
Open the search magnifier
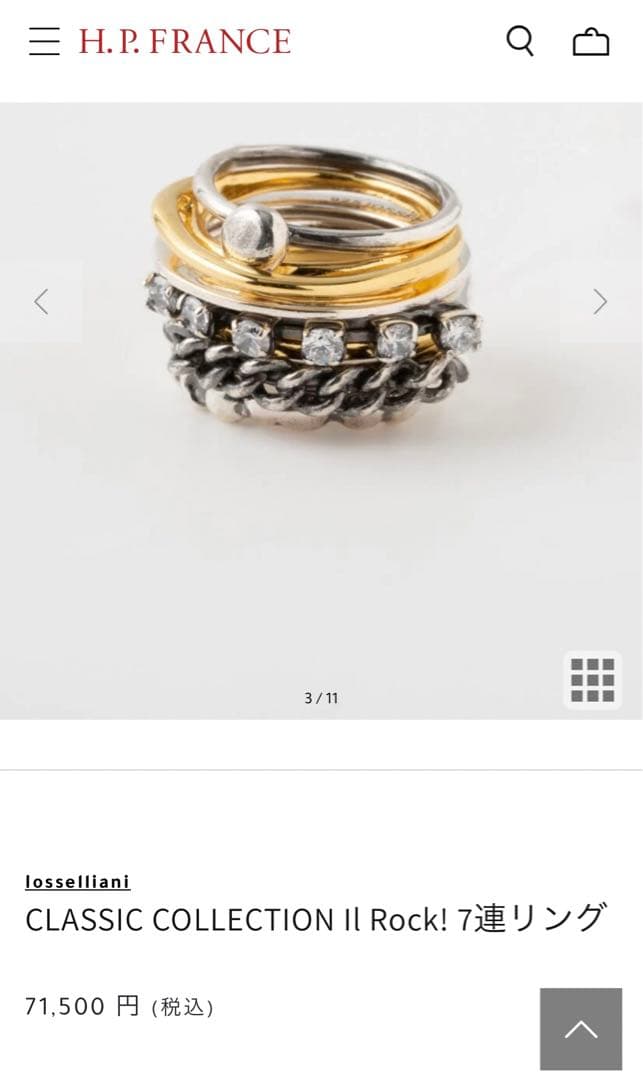tap(520, 41)
